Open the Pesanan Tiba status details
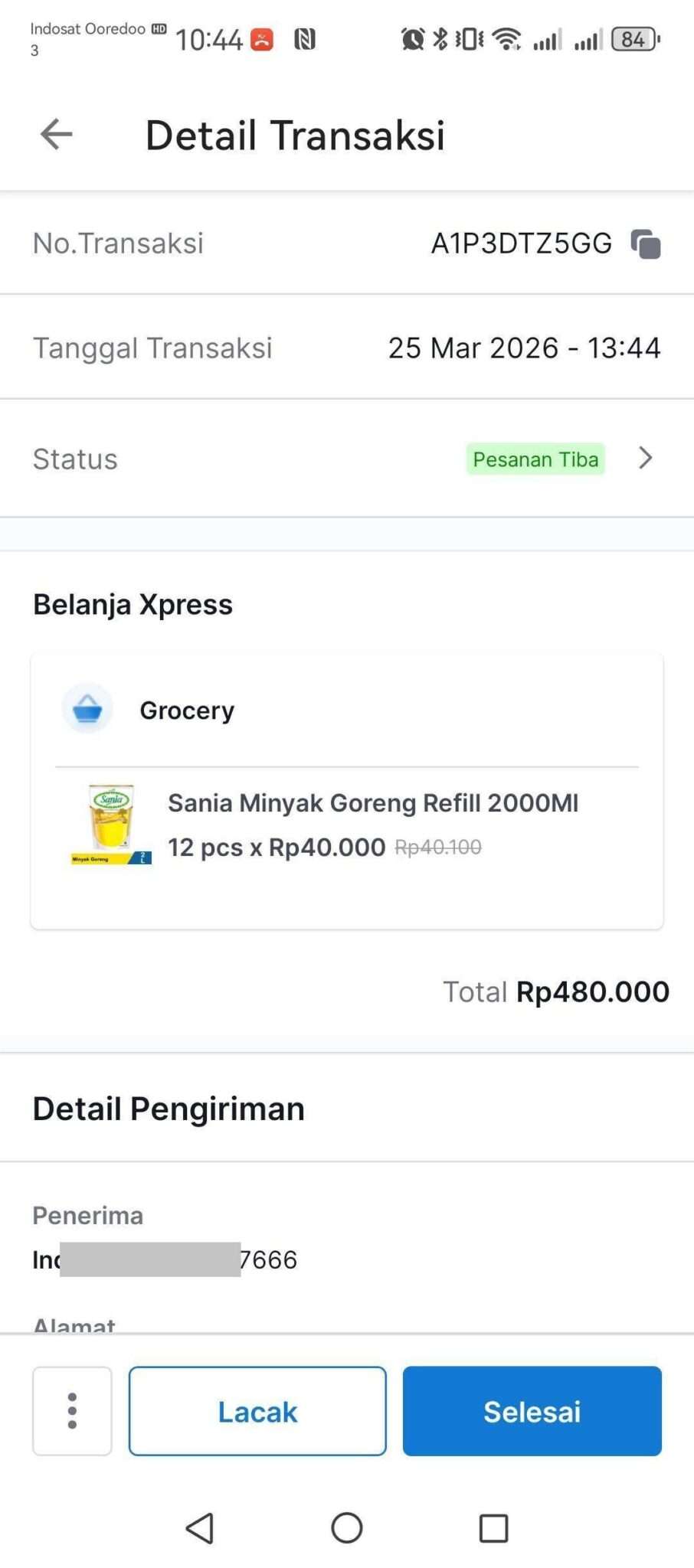Image resolution: width=694 pixels, height=1568 pixels. click(535, 459)
